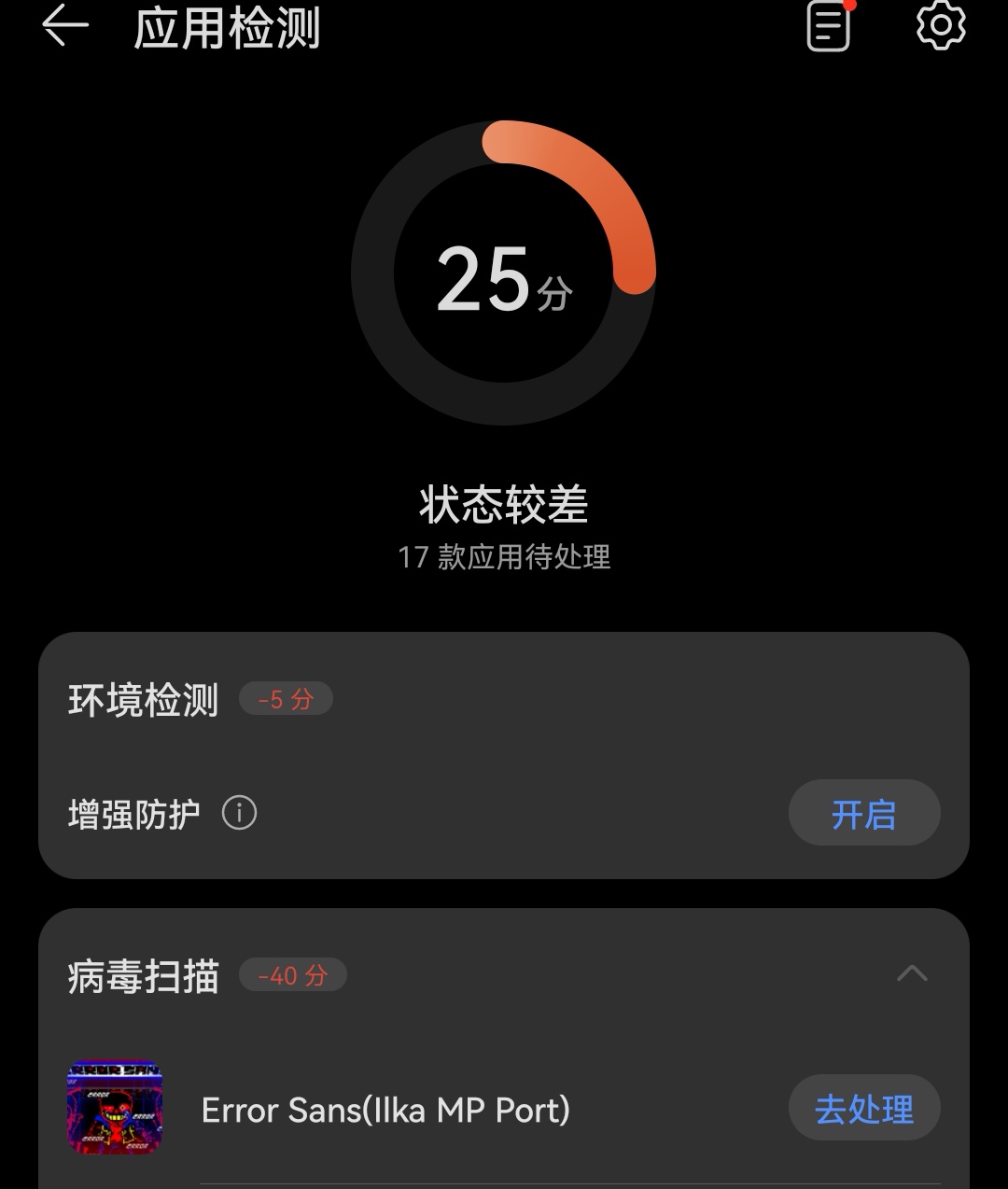Switch to the 应用检测 title bar
The image size is (1008, 1189).
tap(224, 28)
